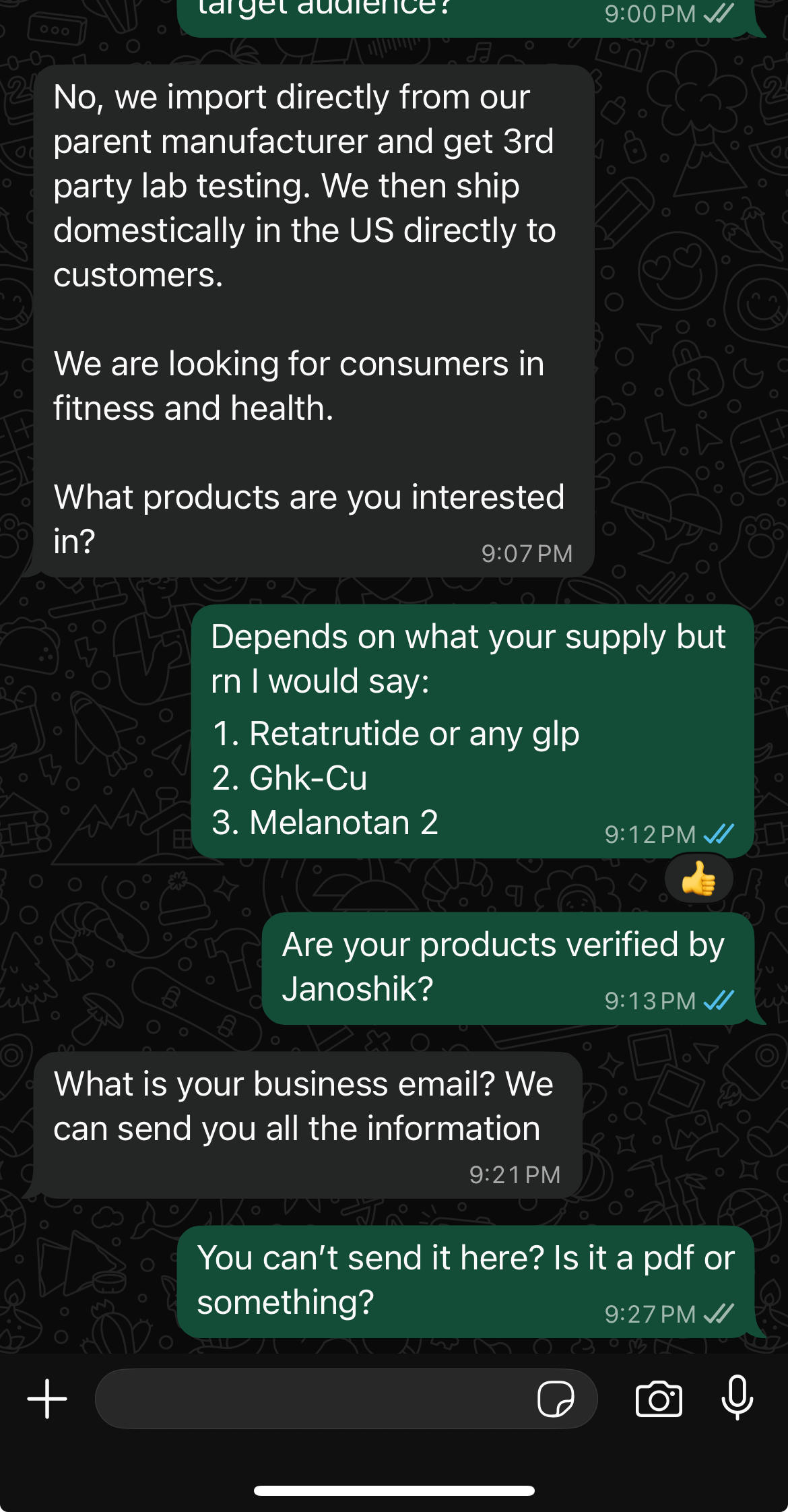Open the camera to take a photo
Viewport: 788px width, 1512px height.
click(659, 1399)
